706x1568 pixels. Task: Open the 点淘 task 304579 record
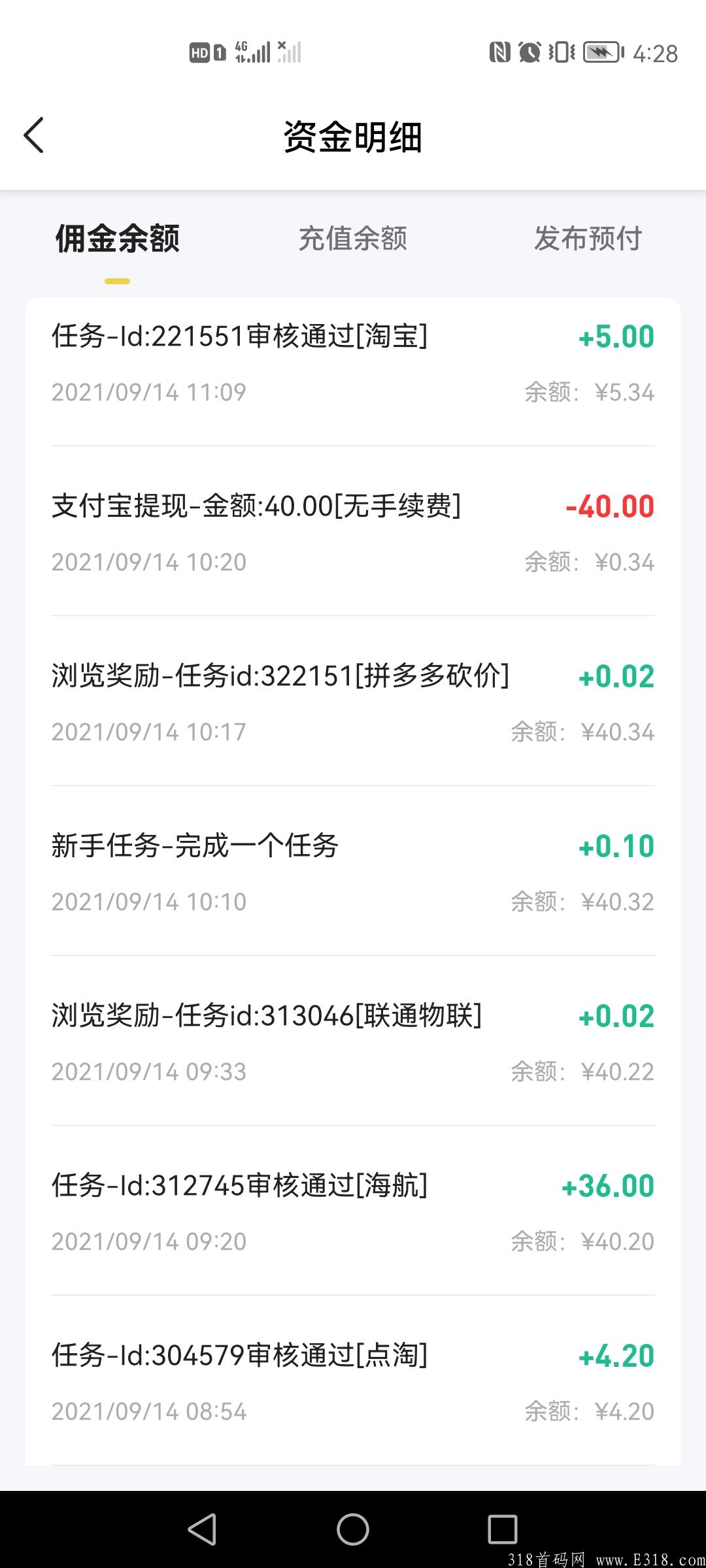353,1379
